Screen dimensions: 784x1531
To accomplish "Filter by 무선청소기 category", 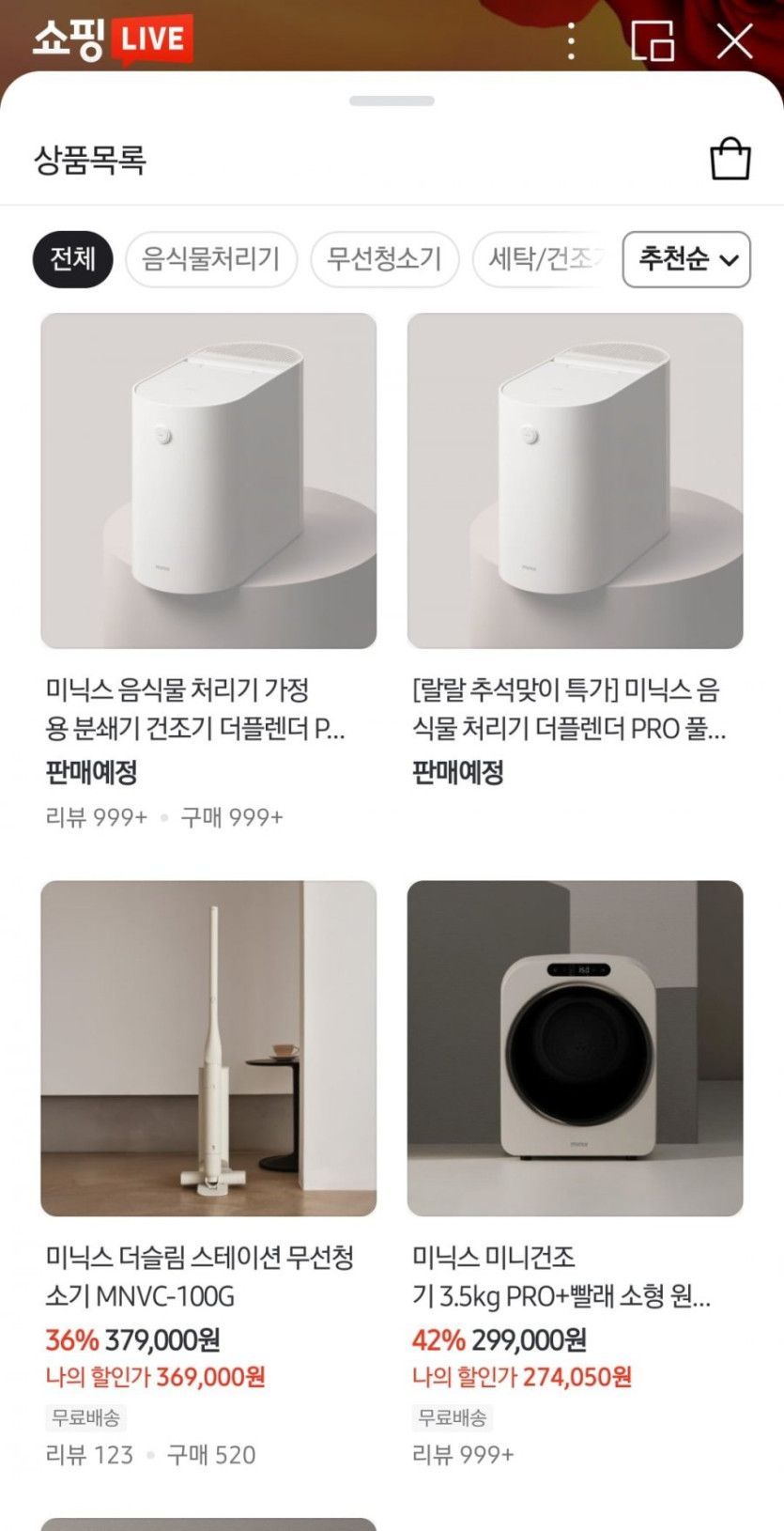I will coord(384,259).
